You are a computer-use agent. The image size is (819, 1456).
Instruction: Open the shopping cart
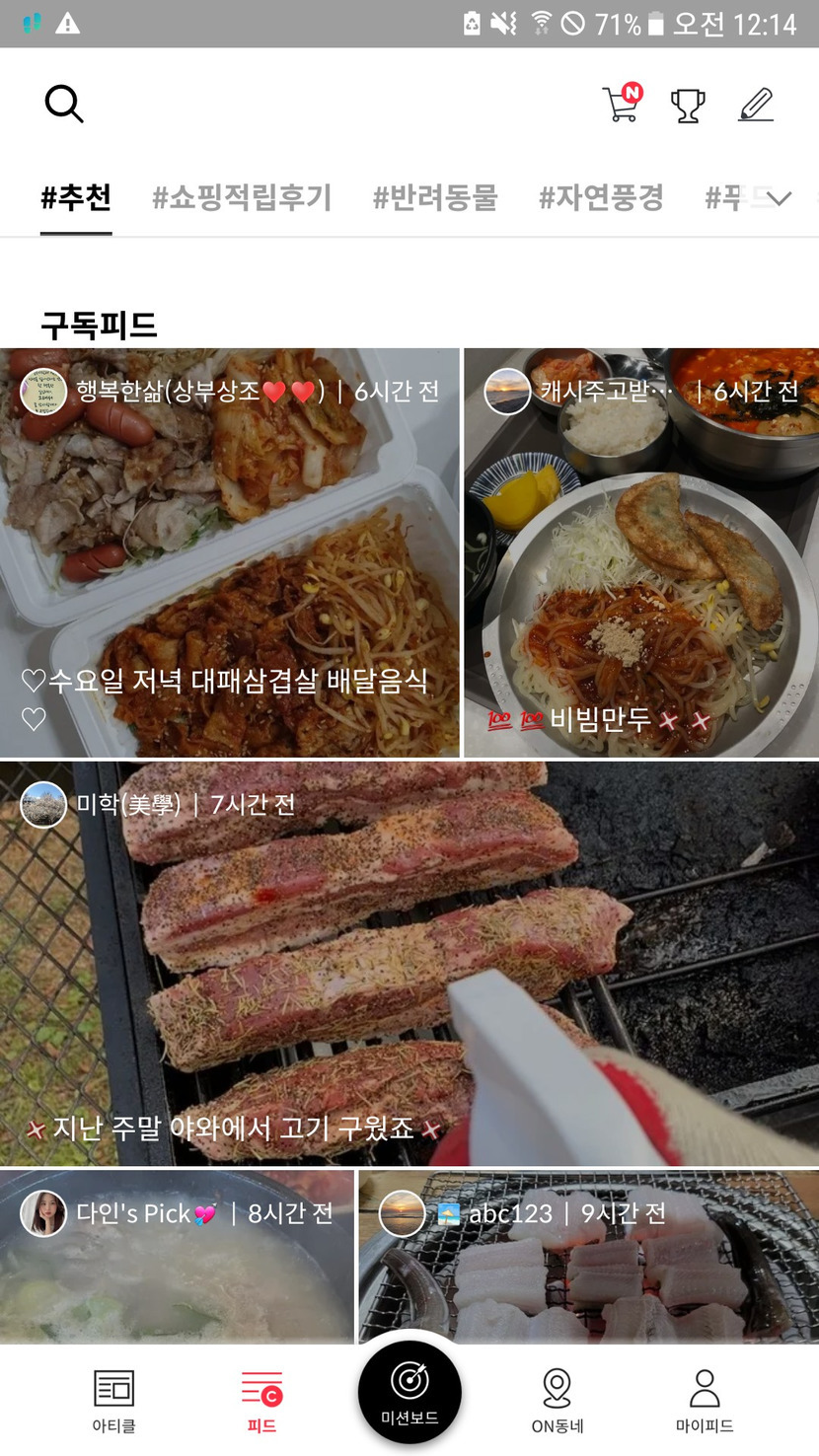621,104
